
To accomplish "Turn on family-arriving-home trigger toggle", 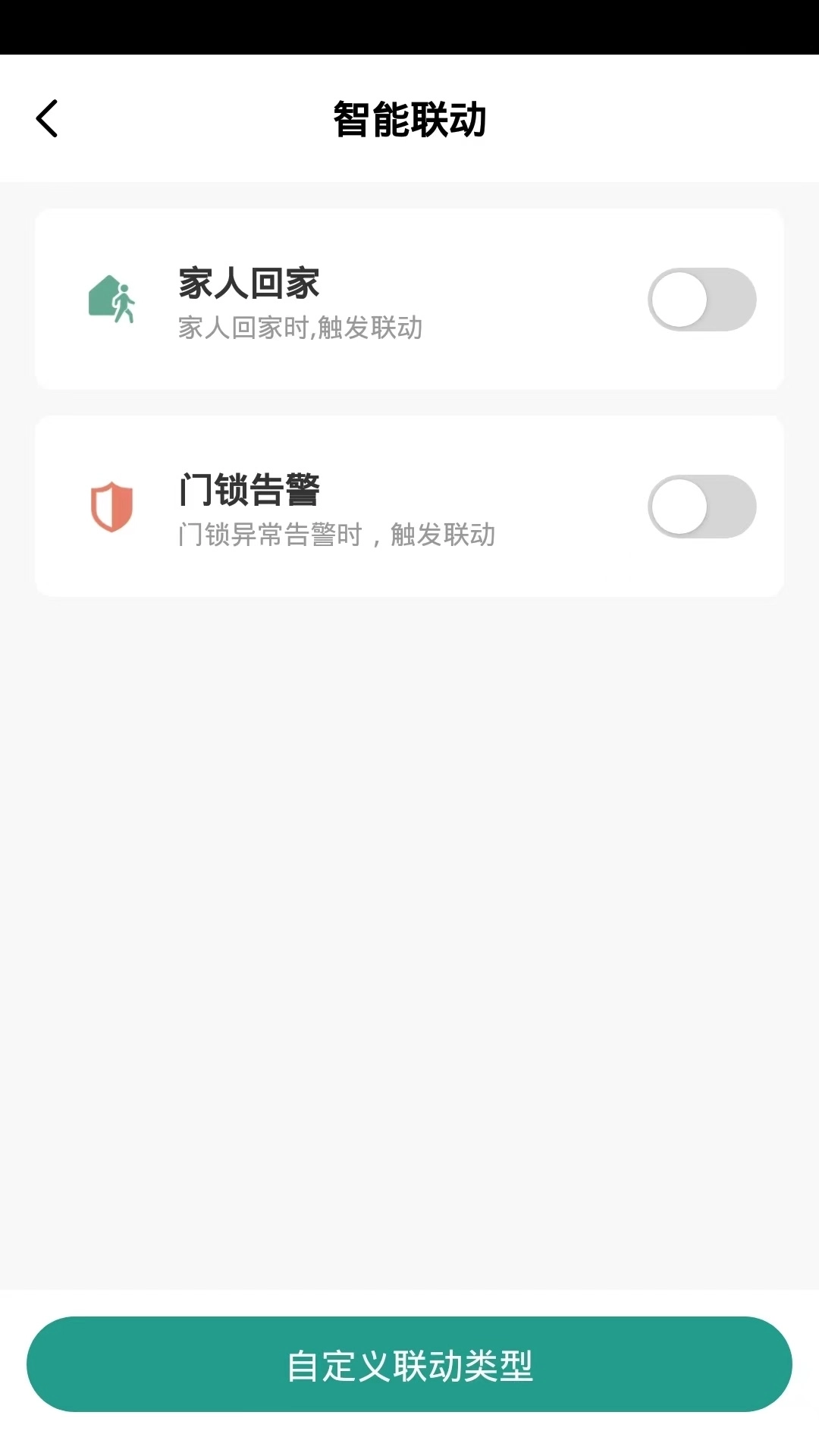I will point(701,299).
